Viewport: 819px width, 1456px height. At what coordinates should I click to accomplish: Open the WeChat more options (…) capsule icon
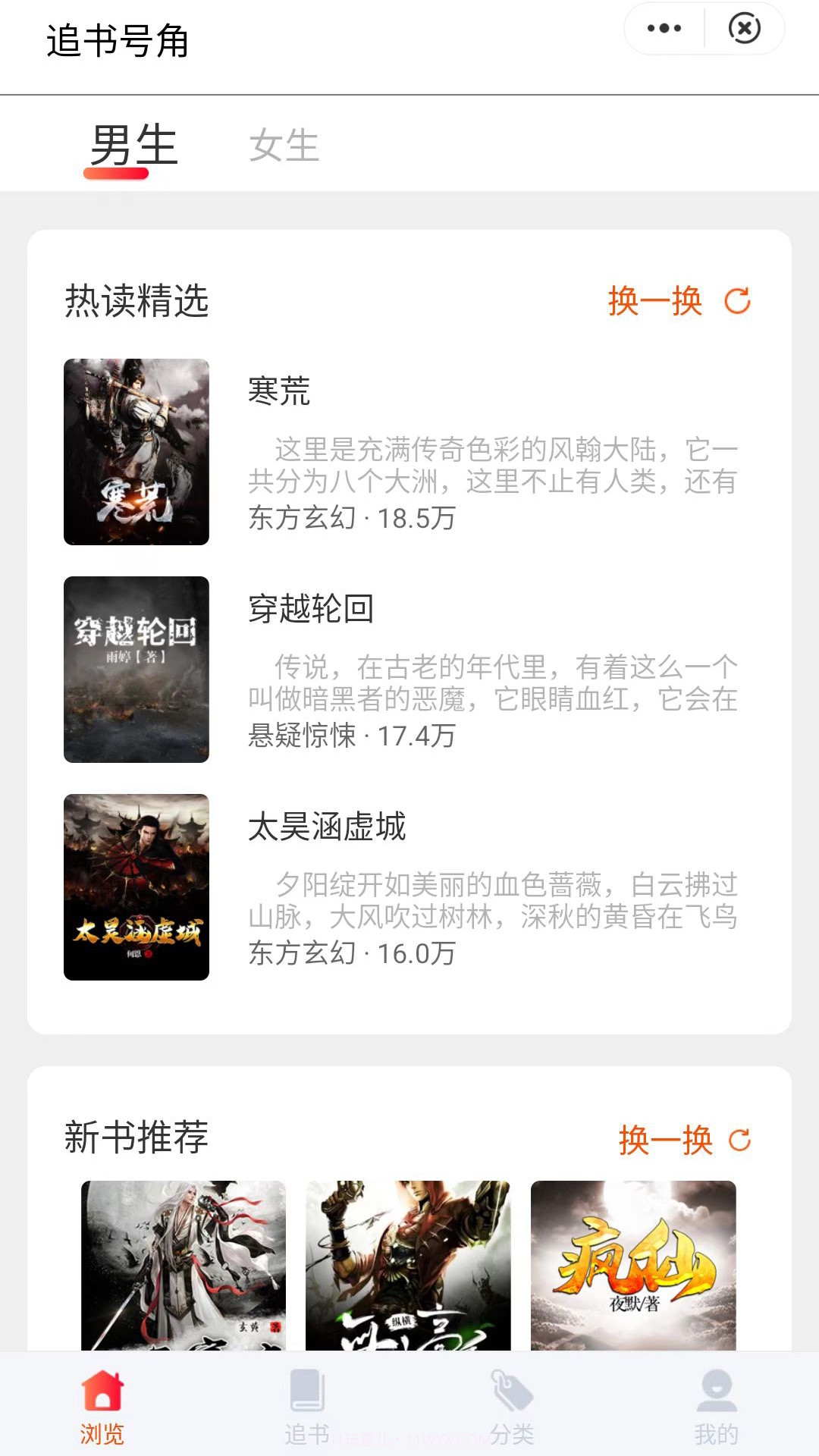(663, 27)
